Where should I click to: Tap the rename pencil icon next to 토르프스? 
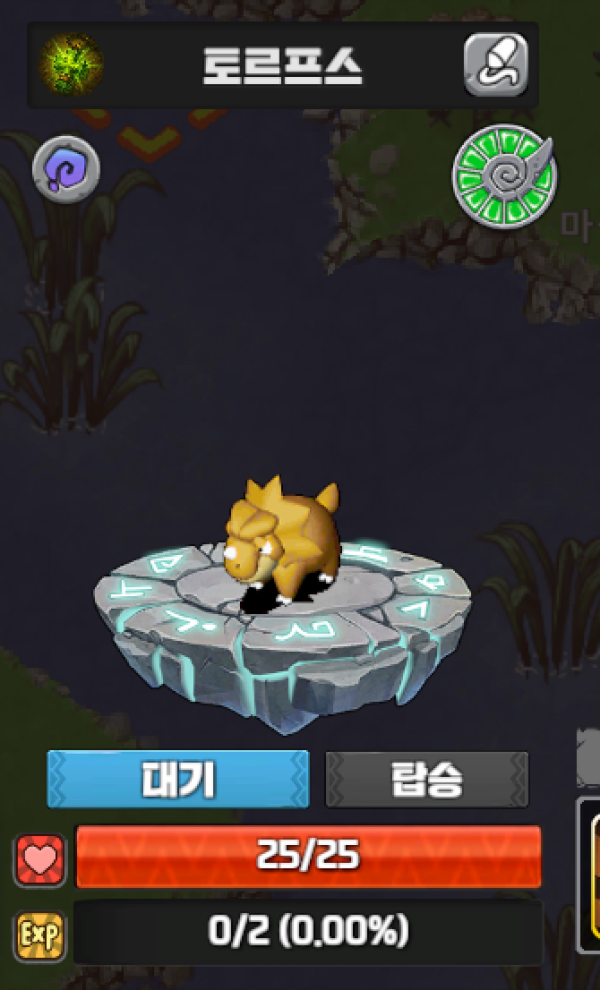(x=496, y=65)
